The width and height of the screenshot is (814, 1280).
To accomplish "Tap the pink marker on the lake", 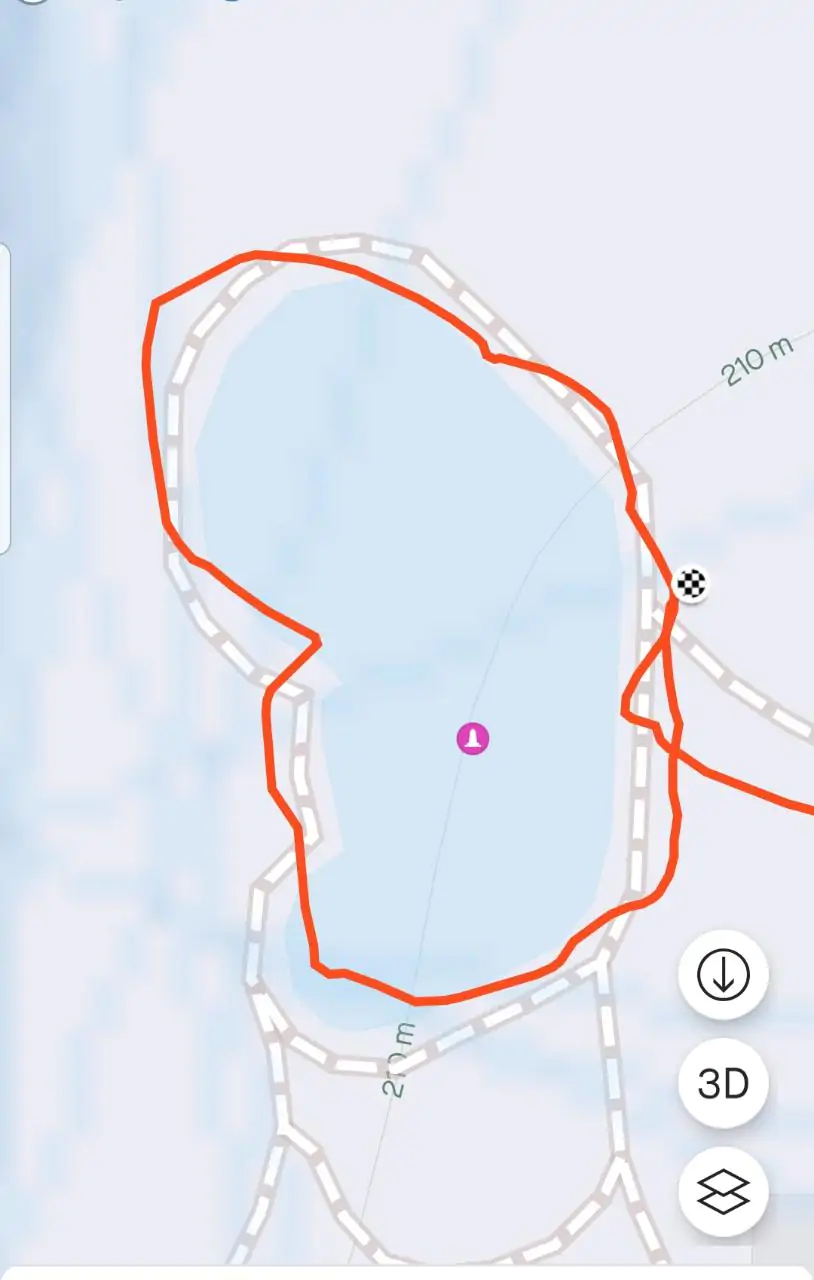I will click(x=473, y=739).
